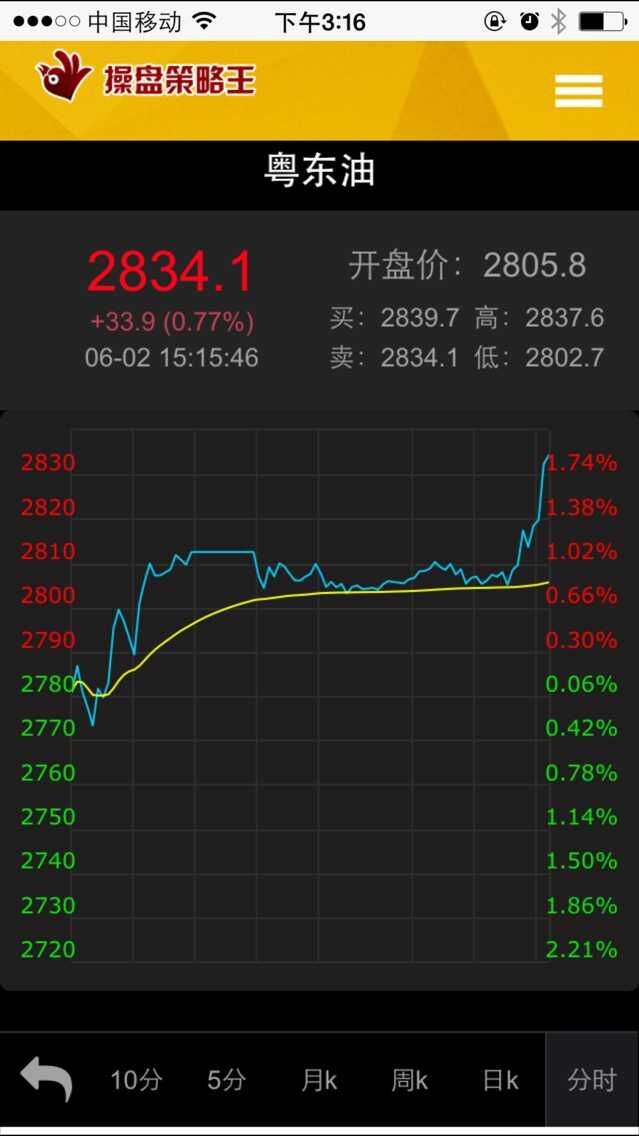Switch to the 周k weekly chart
This screenshot has width=639, height=1136.
point(410,1080)
